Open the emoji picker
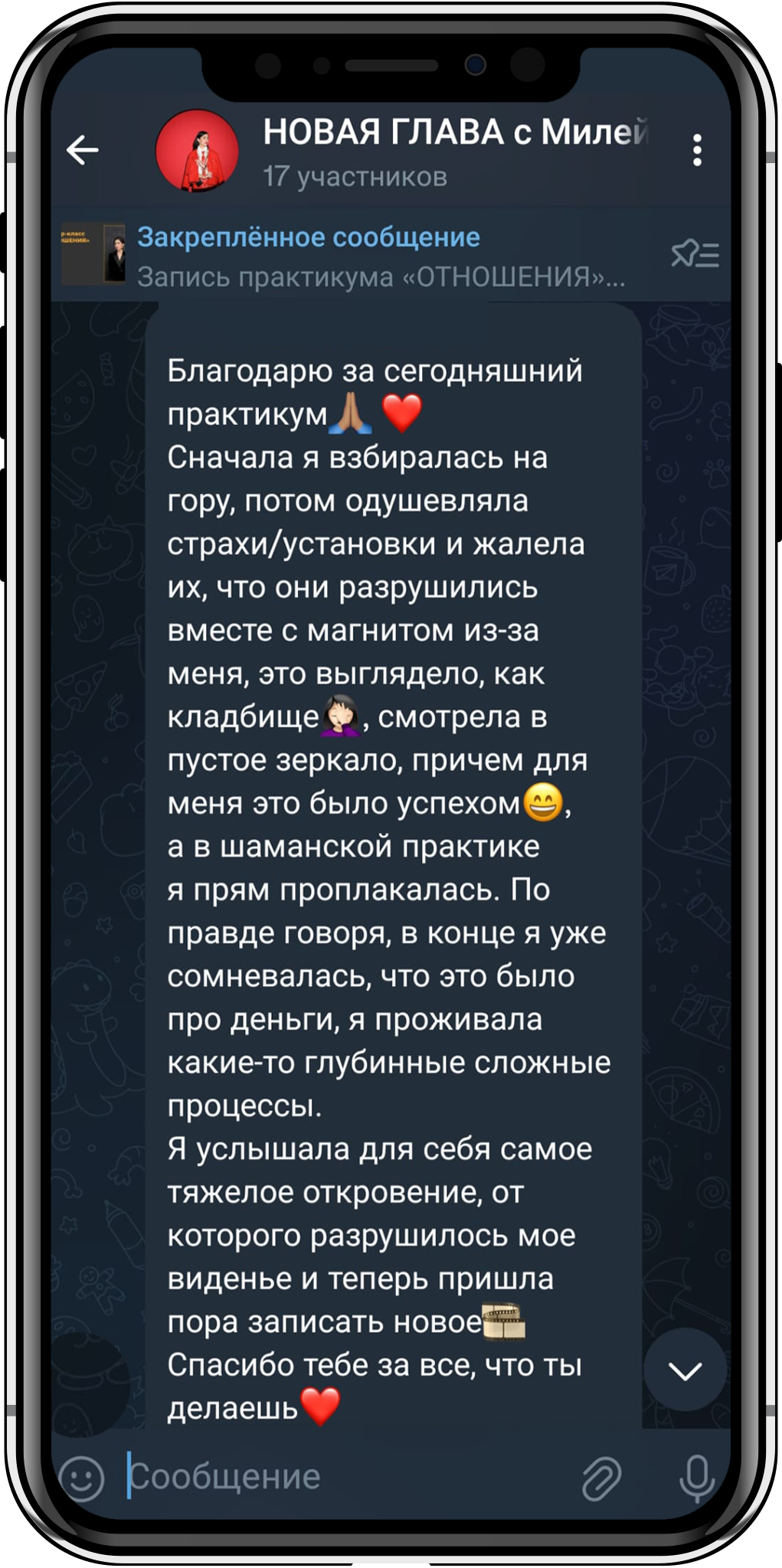This screenshot has height=1568, width=782. tap(83, 1478)
